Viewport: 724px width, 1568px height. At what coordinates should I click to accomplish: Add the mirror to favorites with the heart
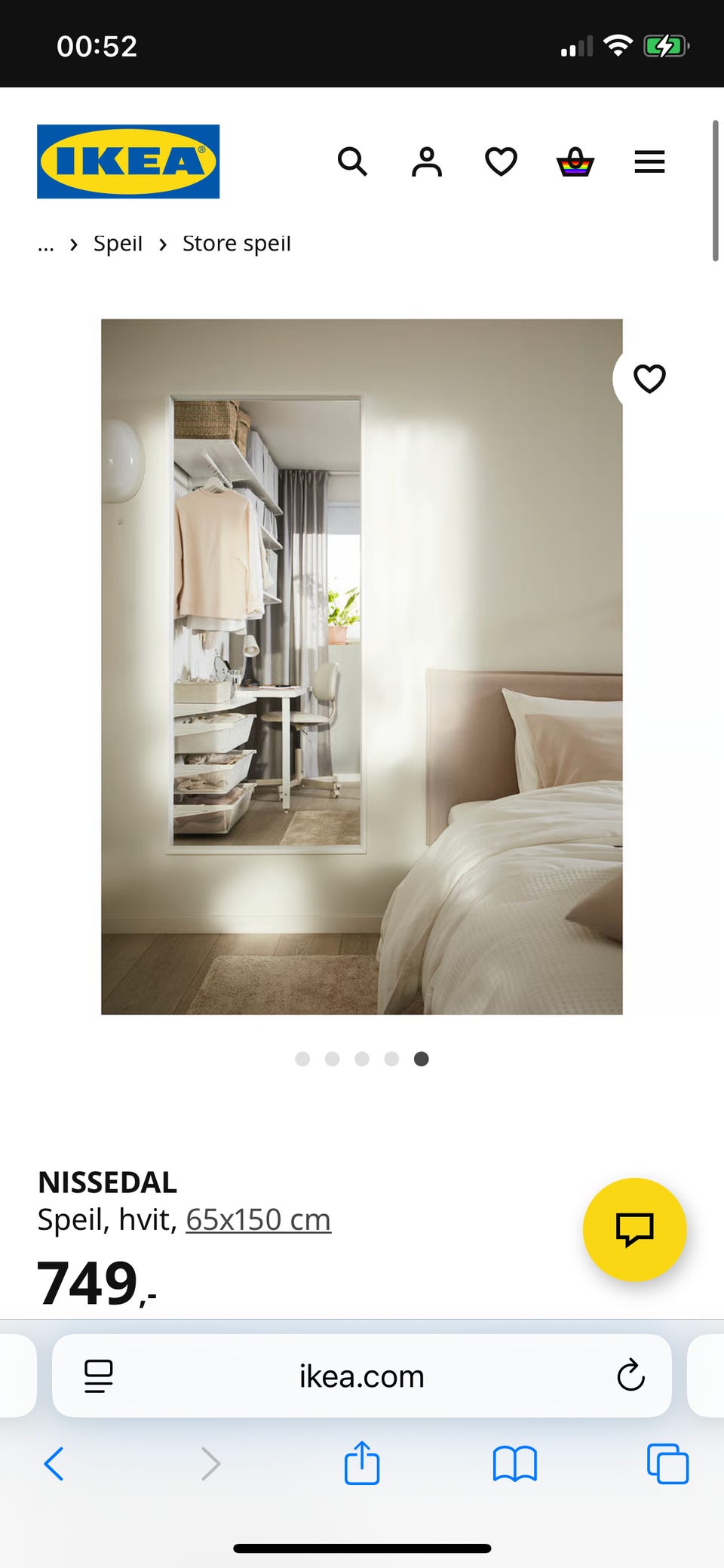650,379
